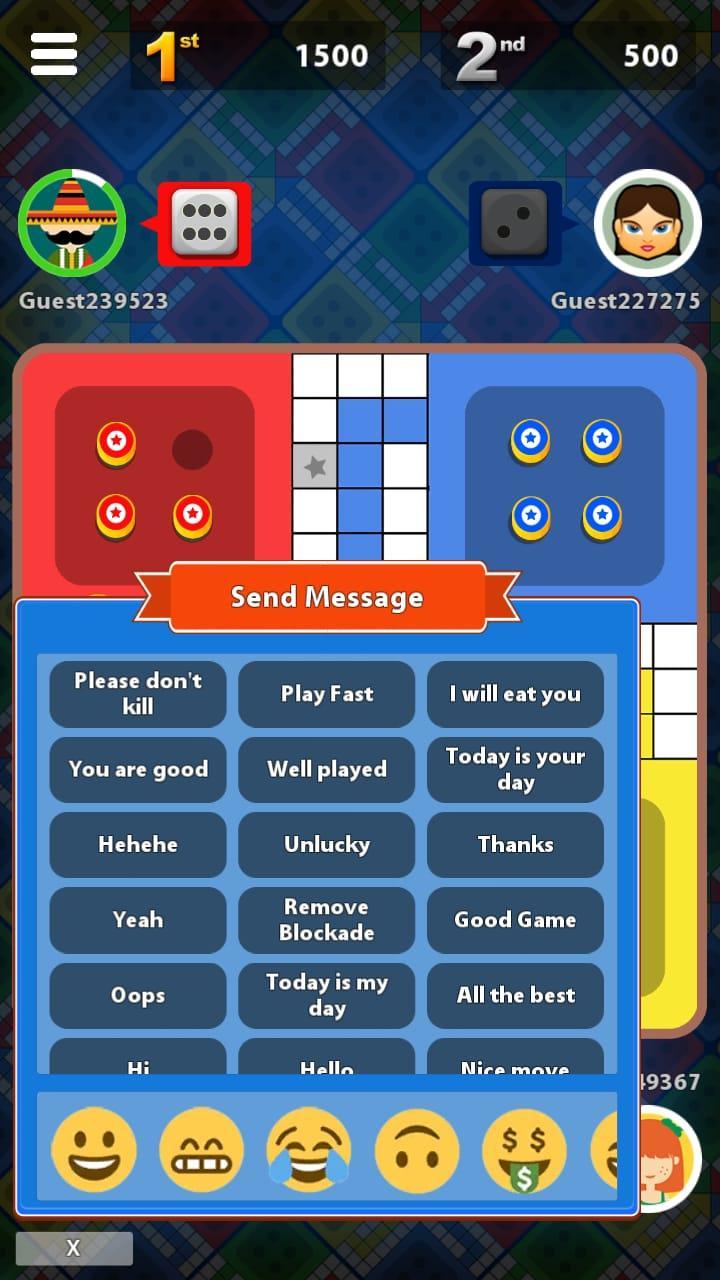The width and height of the screenshot is (720, 1280).
Task: Send the 'Hehehe' message
Action: click(138, 844)
